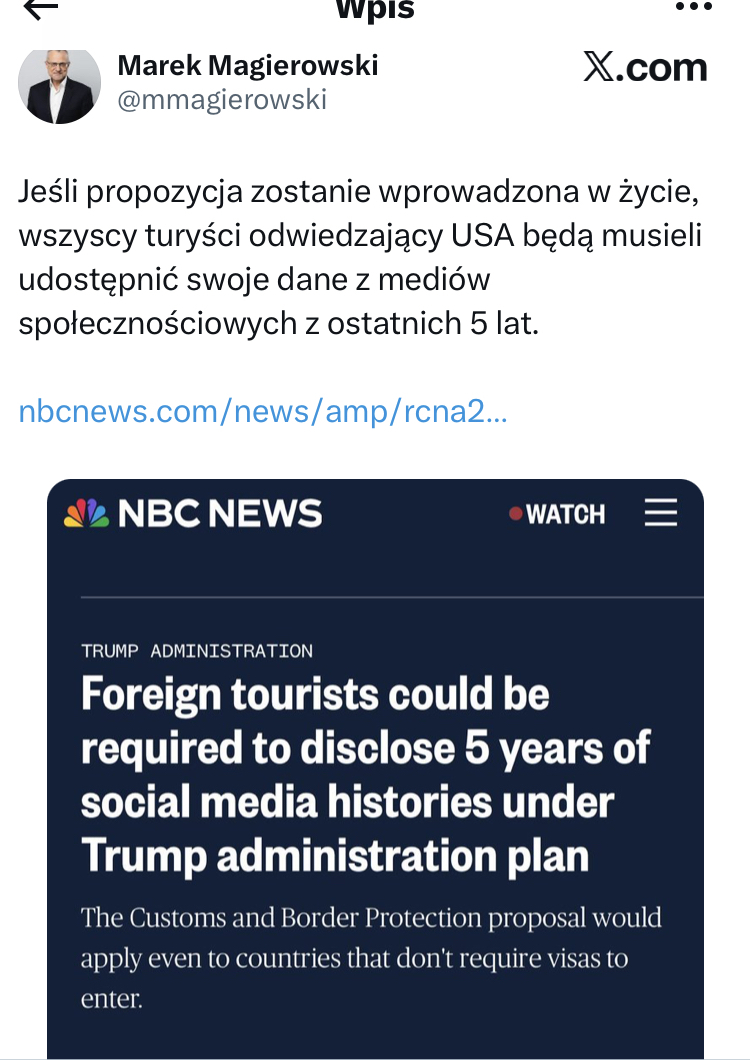Open the nbcnews.com article link
750x1060 pixels.
263,411
